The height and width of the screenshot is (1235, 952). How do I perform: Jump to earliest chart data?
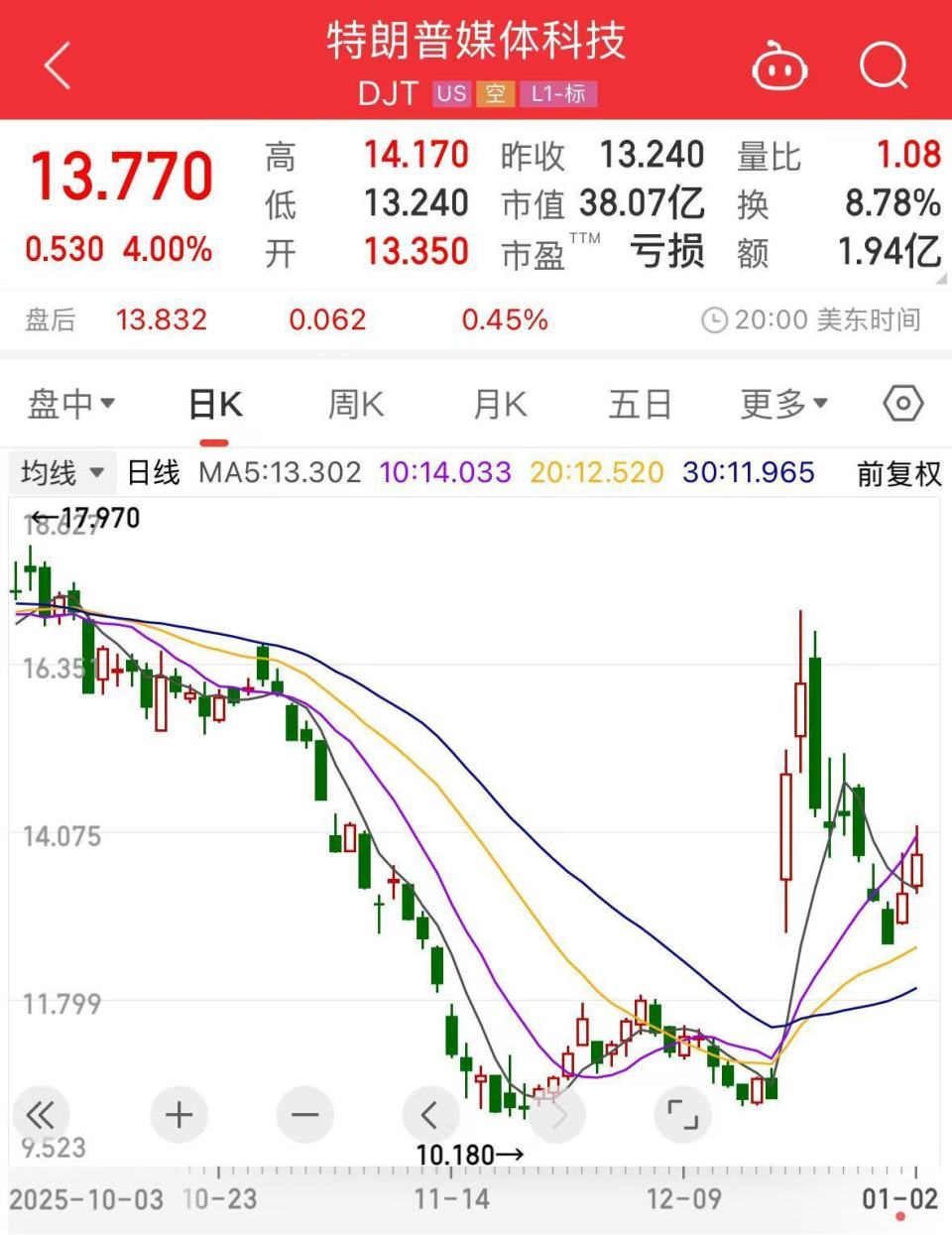pos(40,1116)
